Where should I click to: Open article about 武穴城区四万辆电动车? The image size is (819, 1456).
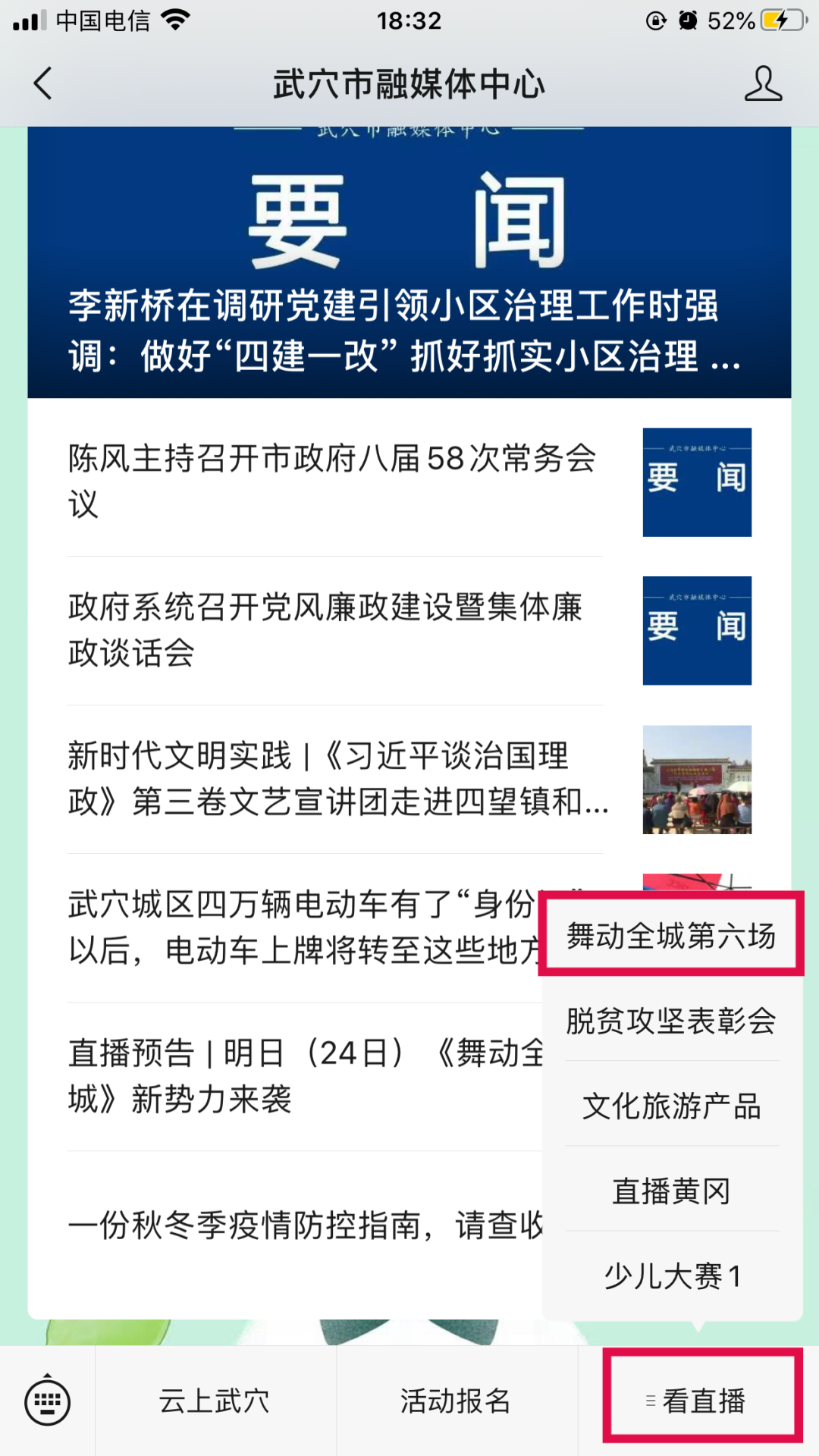click(303, 927)
